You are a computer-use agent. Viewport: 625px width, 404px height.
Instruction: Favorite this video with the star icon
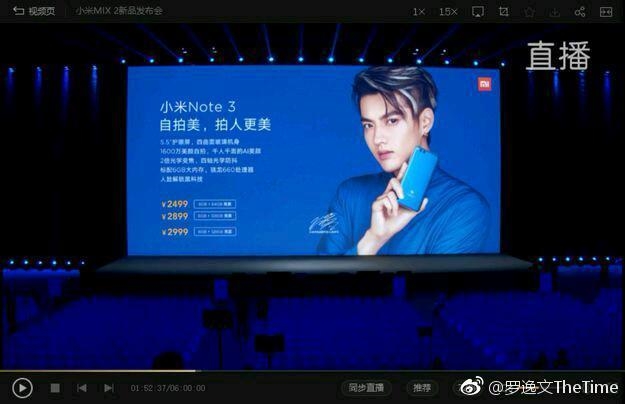coord(529,12)
